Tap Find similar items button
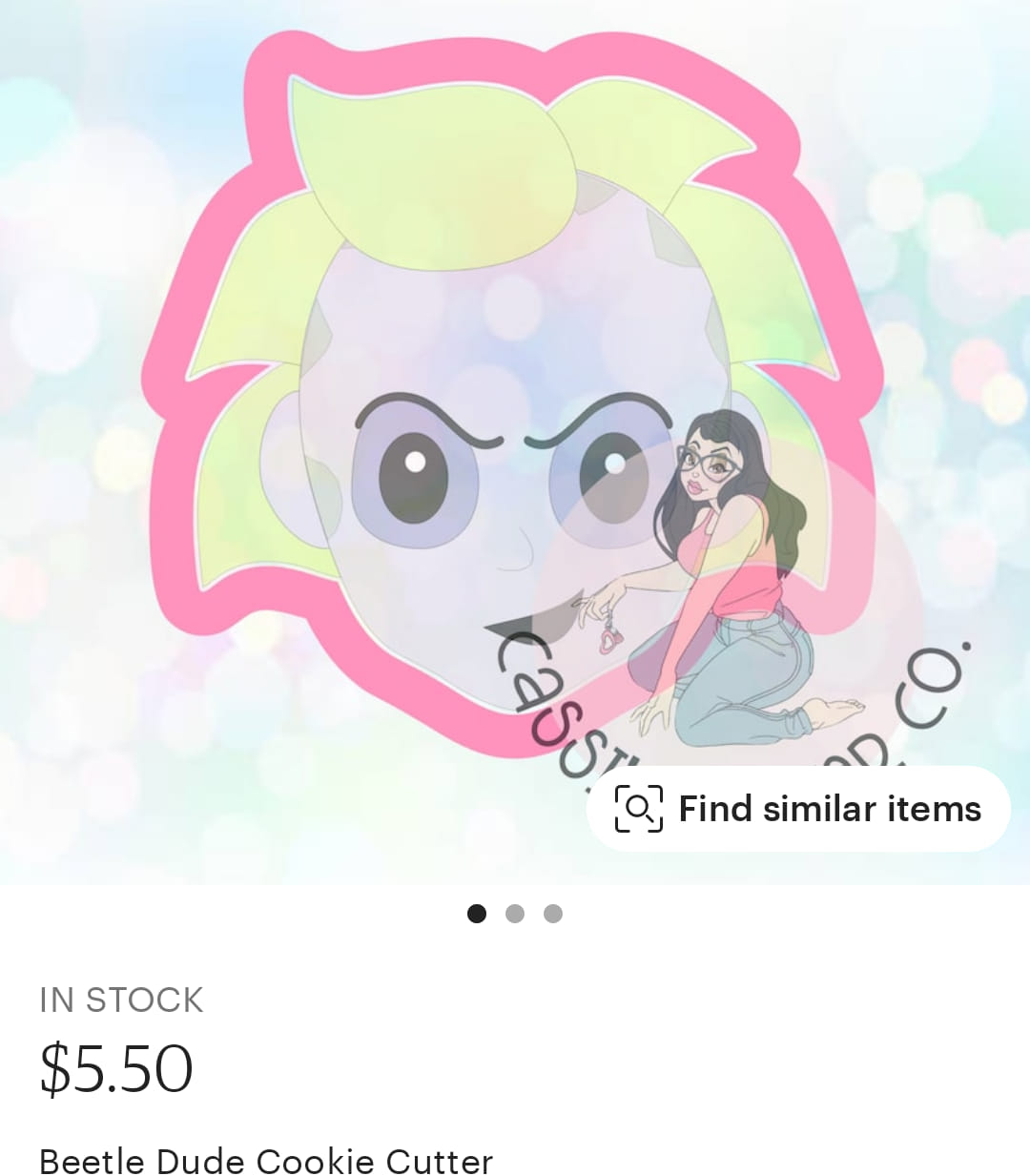Viewport: 1030px width, 1176px height. coord(798,809)
